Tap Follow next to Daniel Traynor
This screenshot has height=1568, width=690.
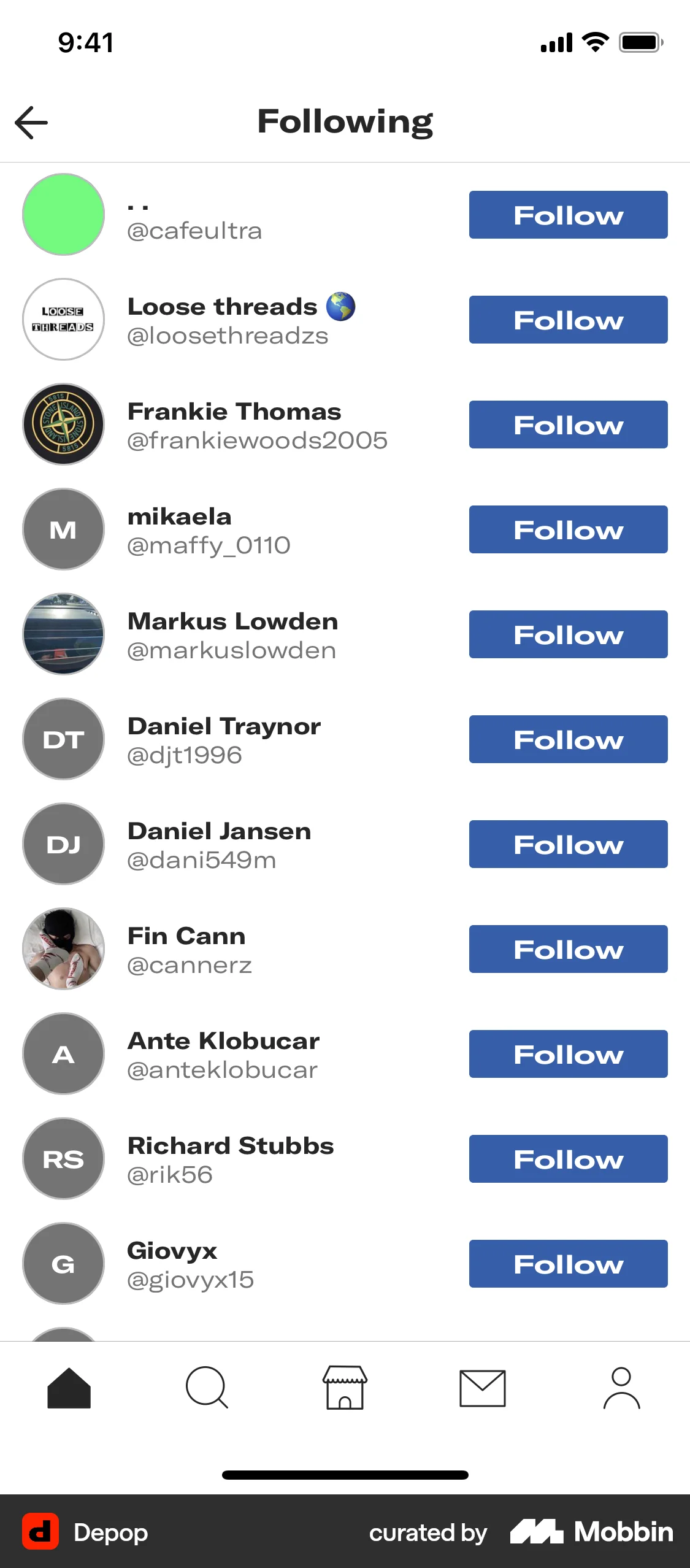[x=567, y=739]
